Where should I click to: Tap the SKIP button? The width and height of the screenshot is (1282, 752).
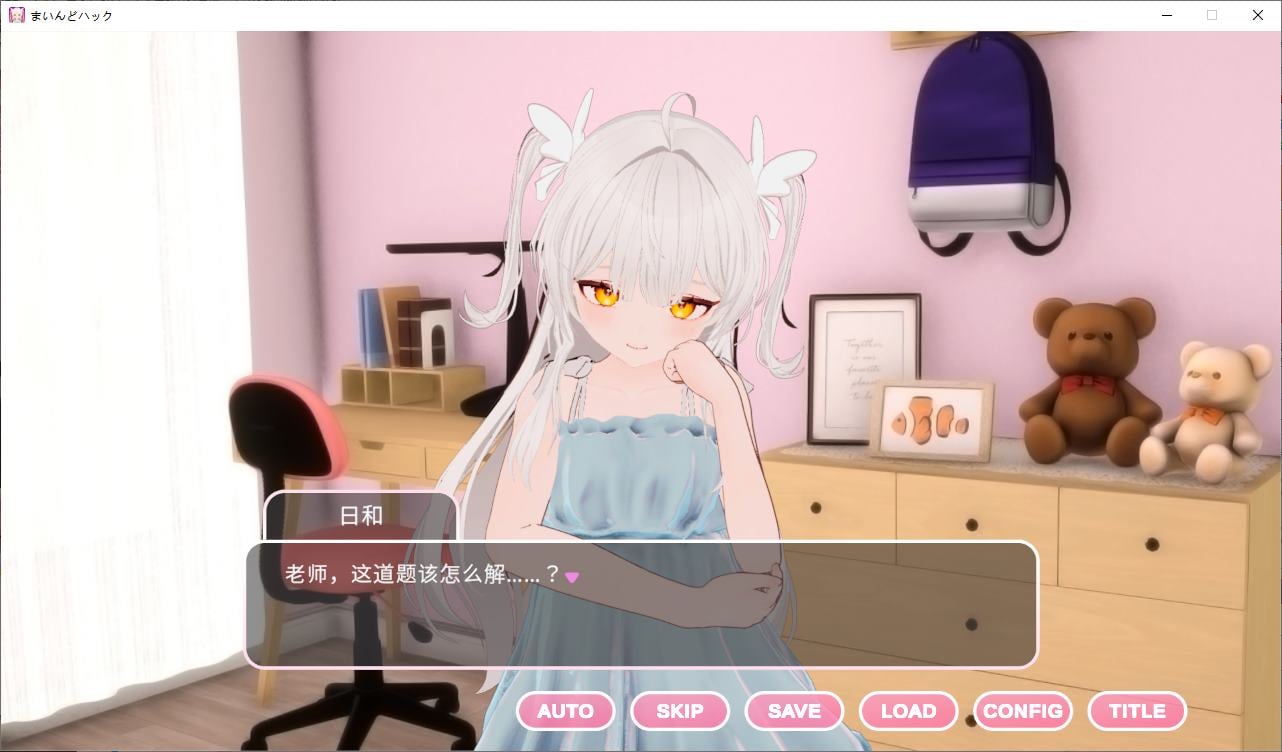click(680, 711)
